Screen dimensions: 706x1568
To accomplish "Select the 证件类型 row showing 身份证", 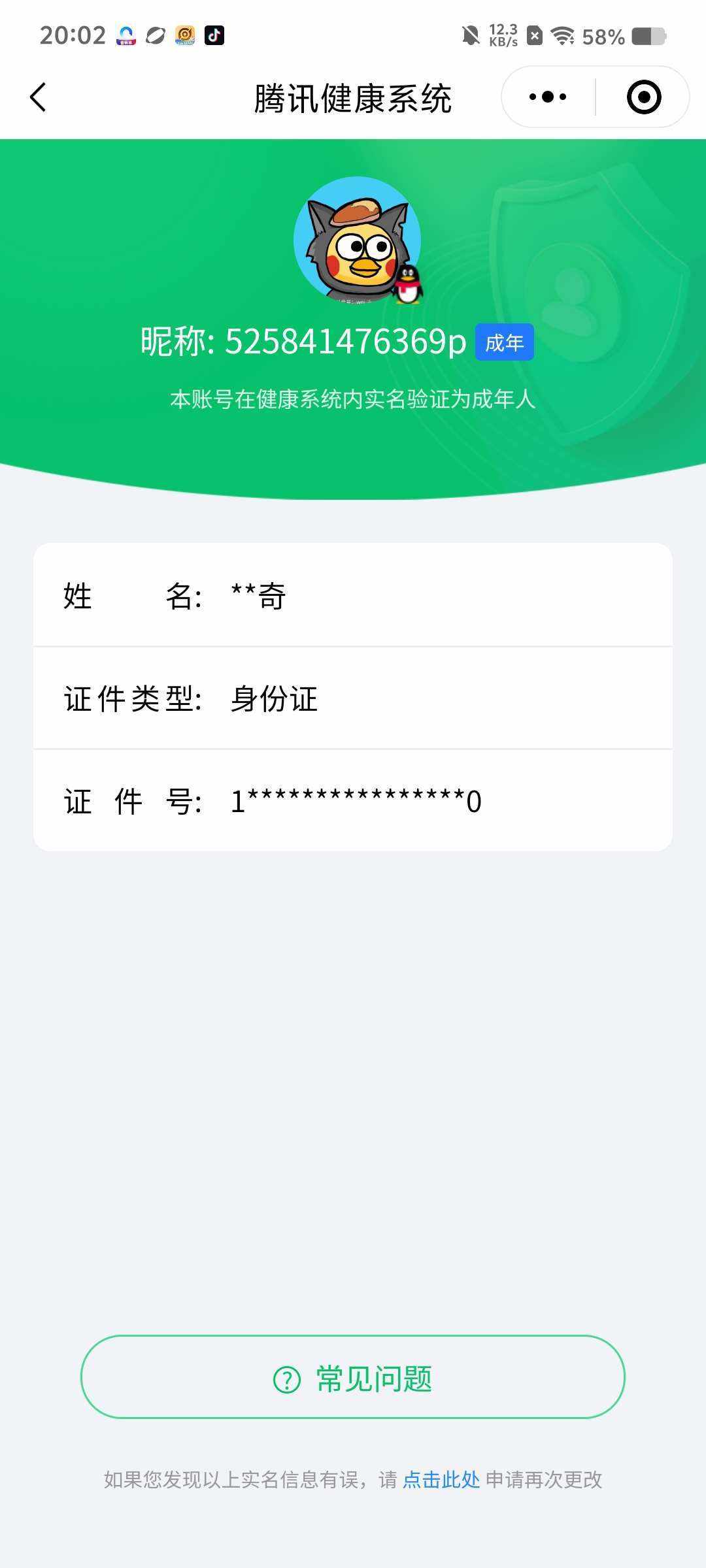I will tap(353, 699).
